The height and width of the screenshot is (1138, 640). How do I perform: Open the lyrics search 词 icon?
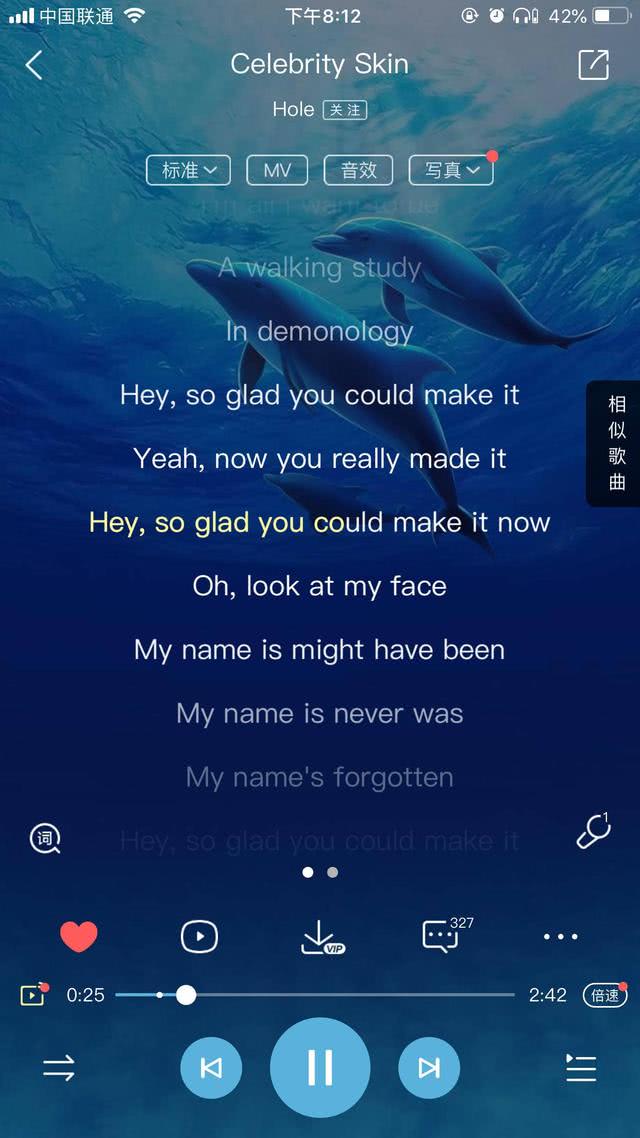pyautogui.click(x=44, y=839)
